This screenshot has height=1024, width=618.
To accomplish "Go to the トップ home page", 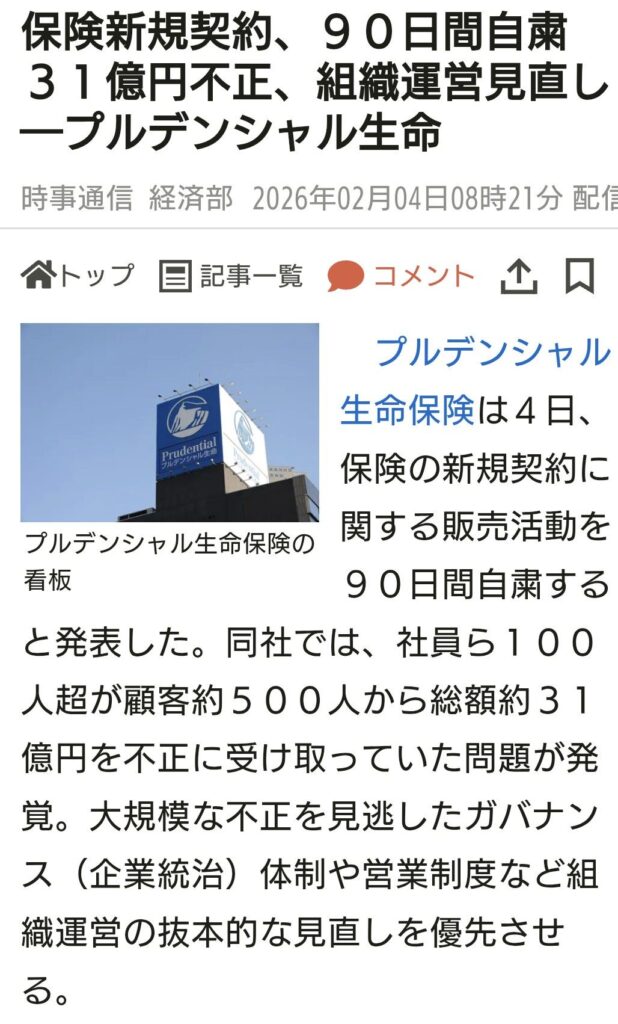I will tap(77, 275).
